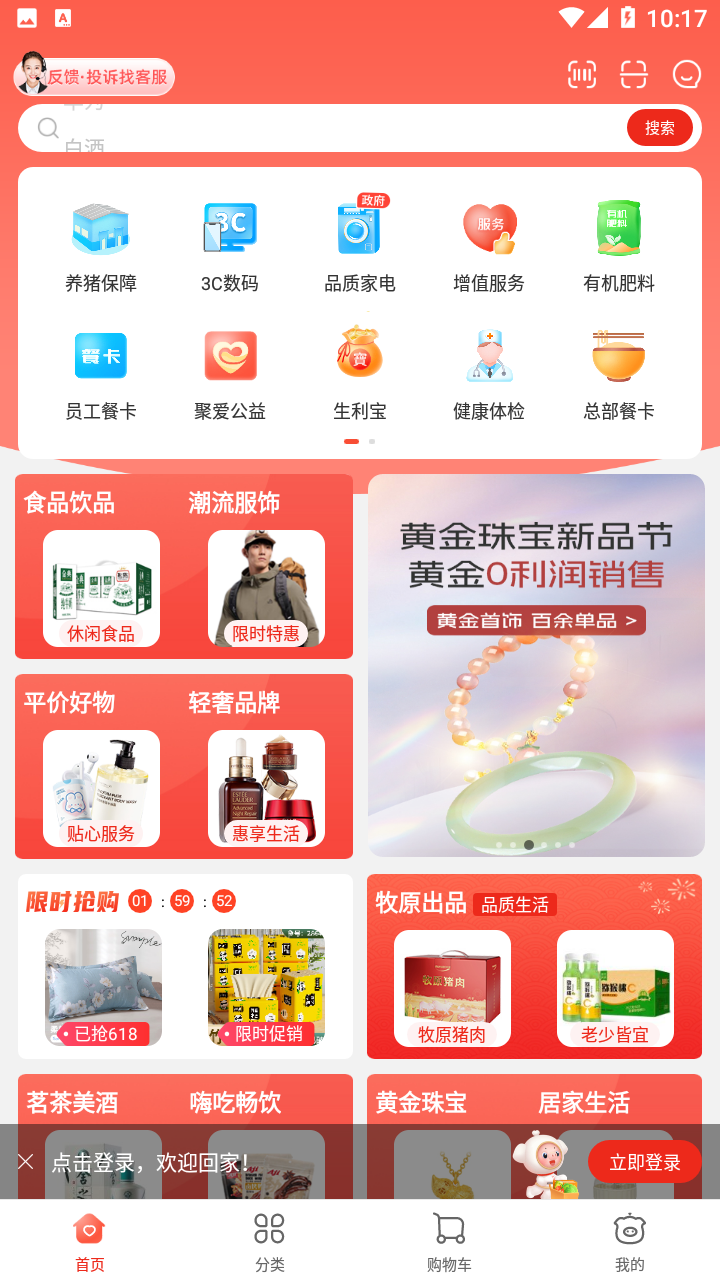The image size is (720, 1280).
Task: Open the 休闲食品 tile
Action: point(101,589)
